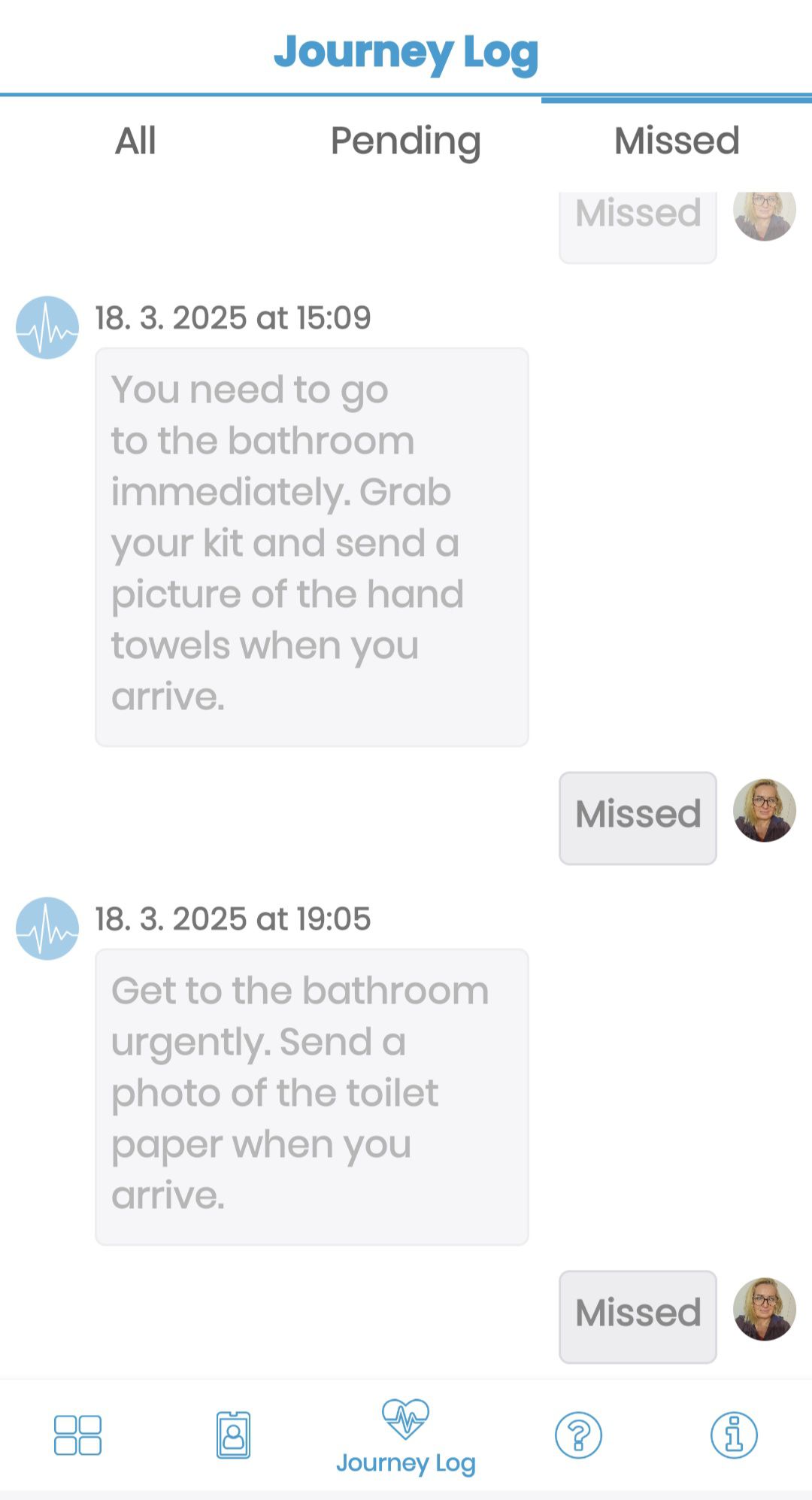
Task: Open the dashboard grid icon
Action: pyautogui.click(x=77, y=1435)
